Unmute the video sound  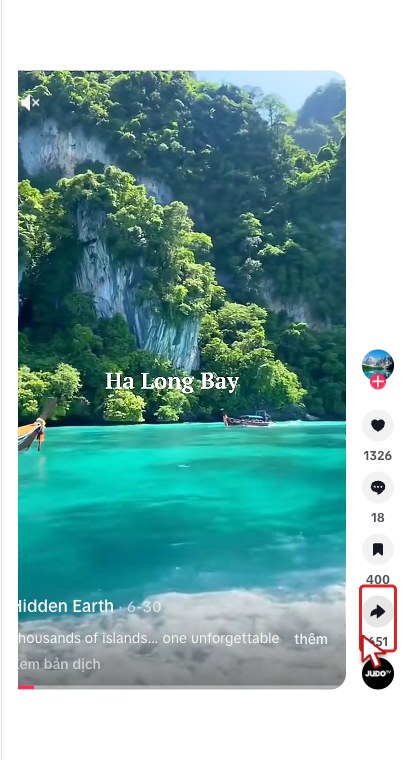click(x=30, y=102)
